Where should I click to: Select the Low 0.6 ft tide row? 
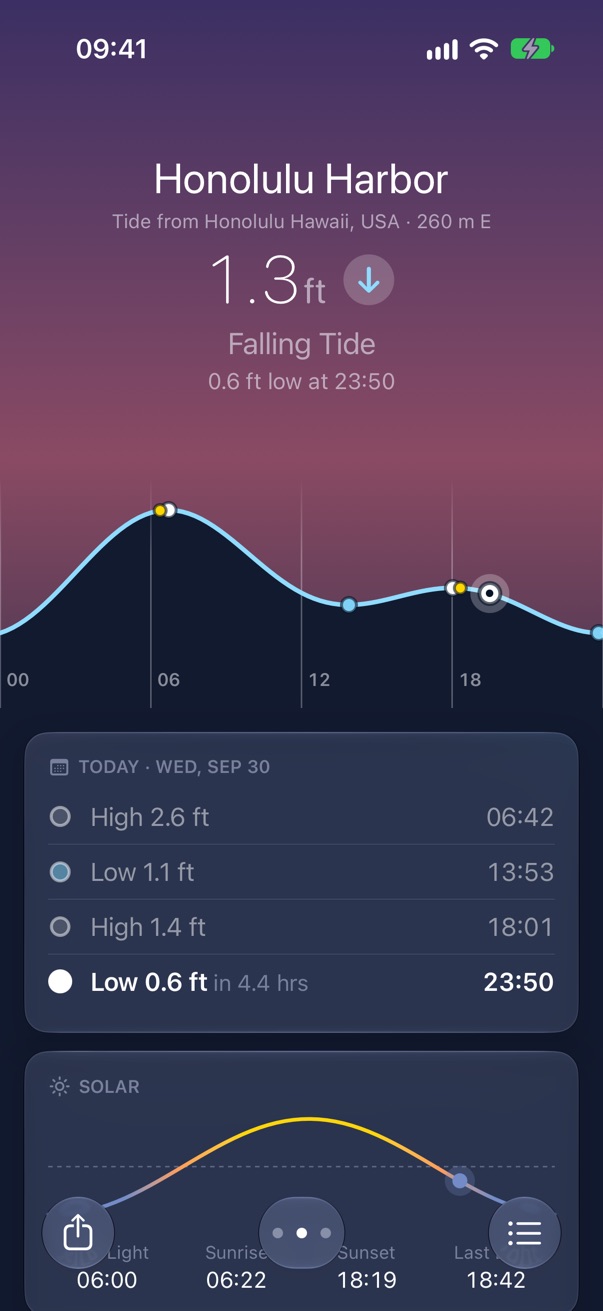pyautogui.click(x=301, y=982)
